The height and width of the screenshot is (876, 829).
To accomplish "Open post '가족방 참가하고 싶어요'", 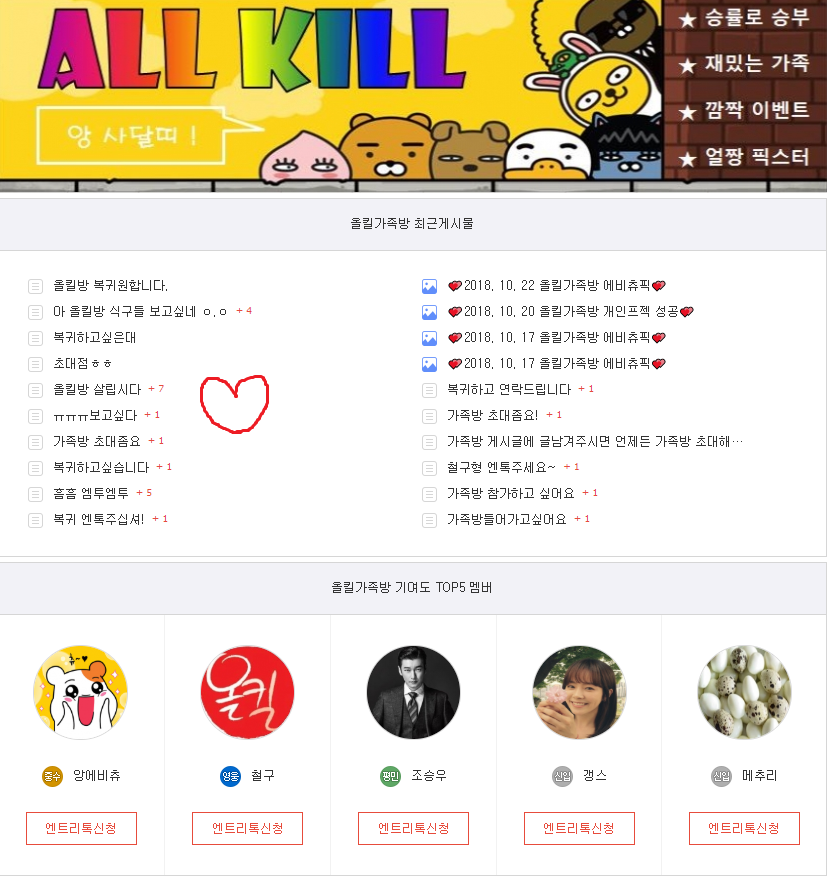I will pyautogui.click(x=511, y=493).
